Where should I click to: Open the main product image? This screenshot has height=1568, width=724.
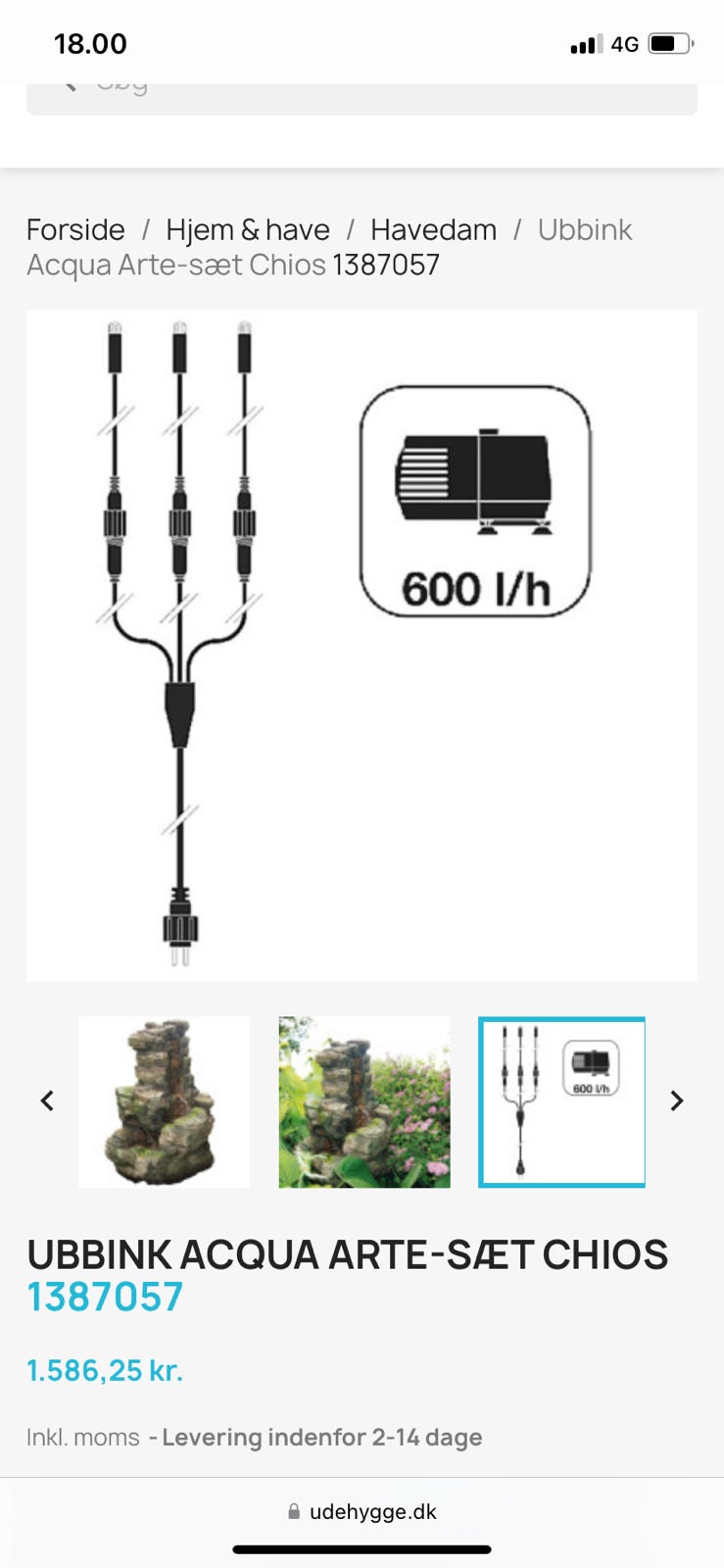click(362, 645)
